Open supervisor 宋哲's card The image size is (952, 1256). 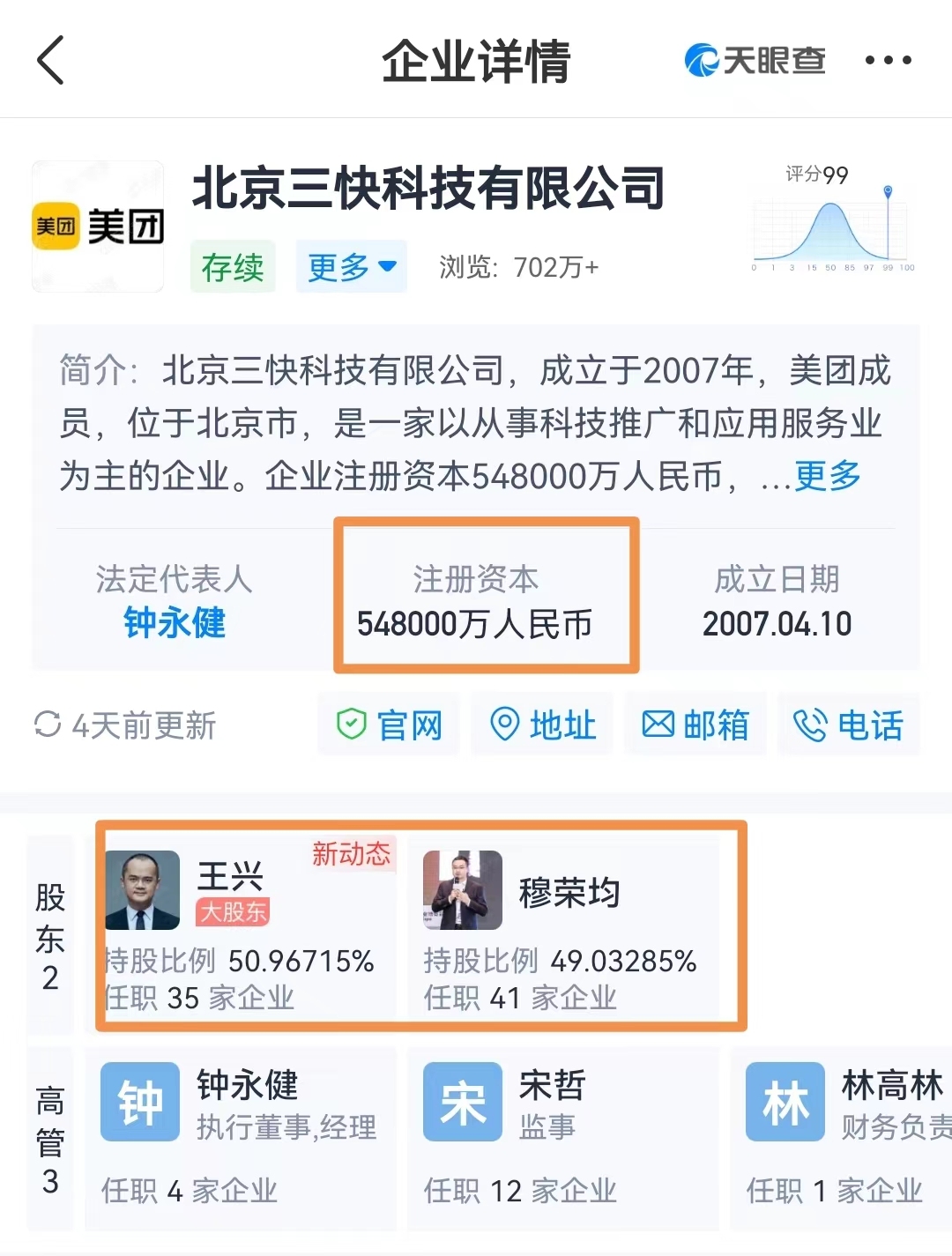pyautogui.click(x=562, y=1137)
